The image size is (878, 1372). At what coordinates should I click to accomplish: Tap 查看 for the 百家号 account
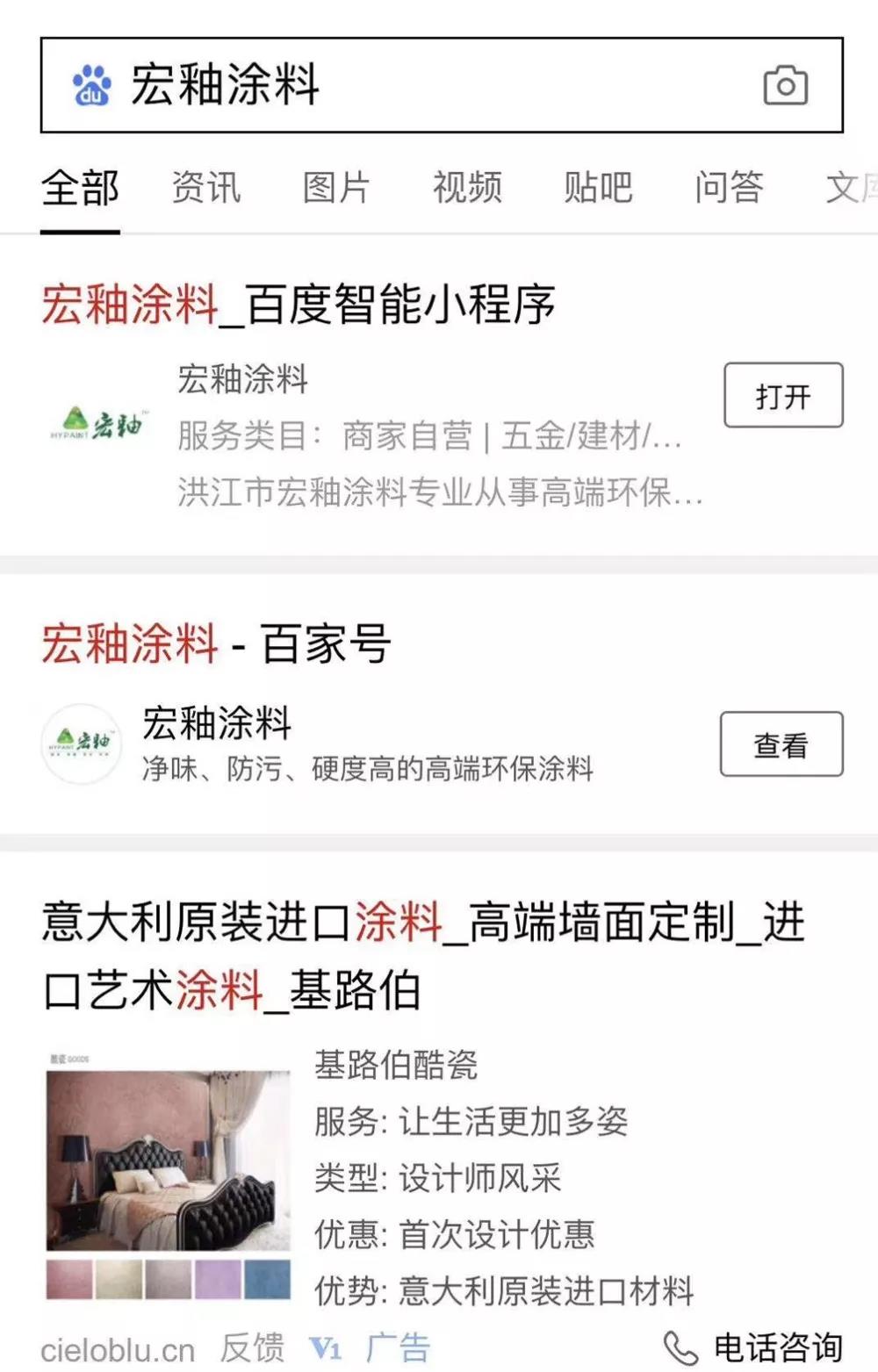(781, 744)
